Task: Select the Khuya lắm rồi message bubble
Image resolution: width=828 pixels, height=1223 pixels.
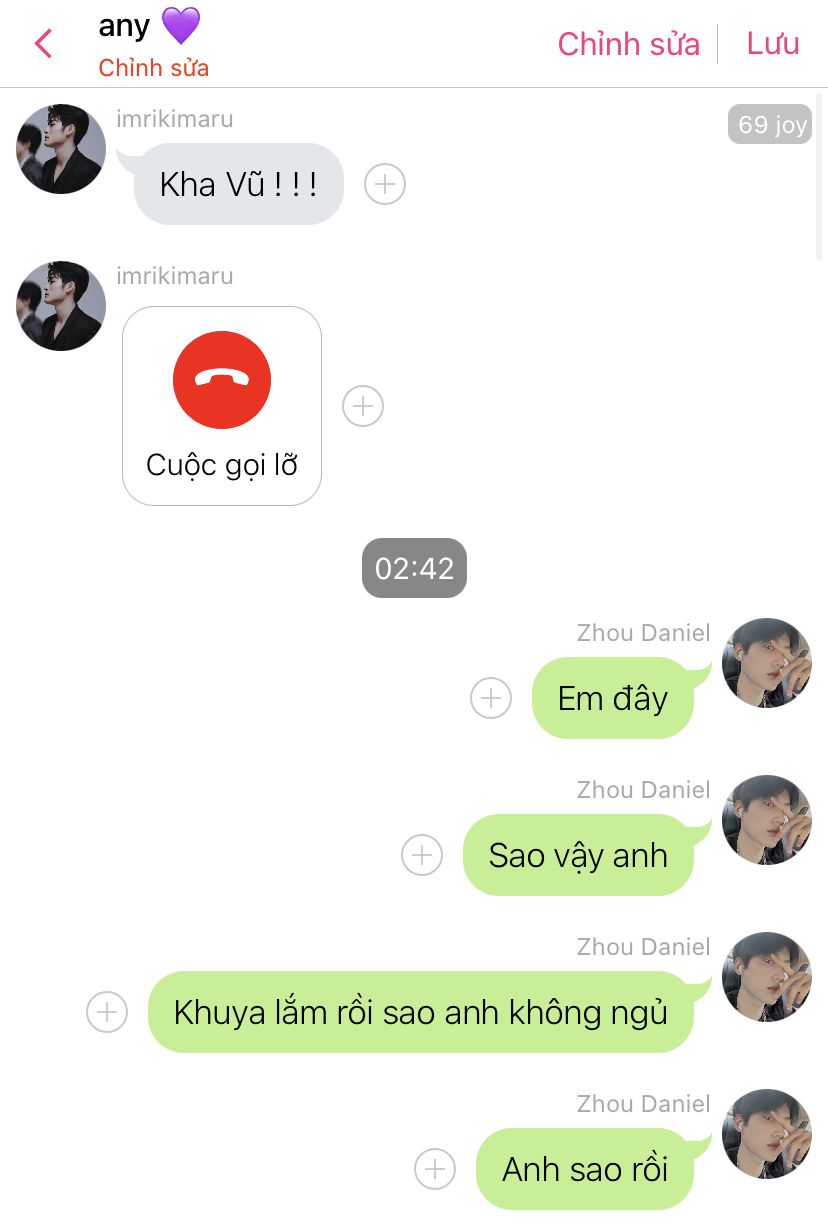Action: (x=420, y=1012)
